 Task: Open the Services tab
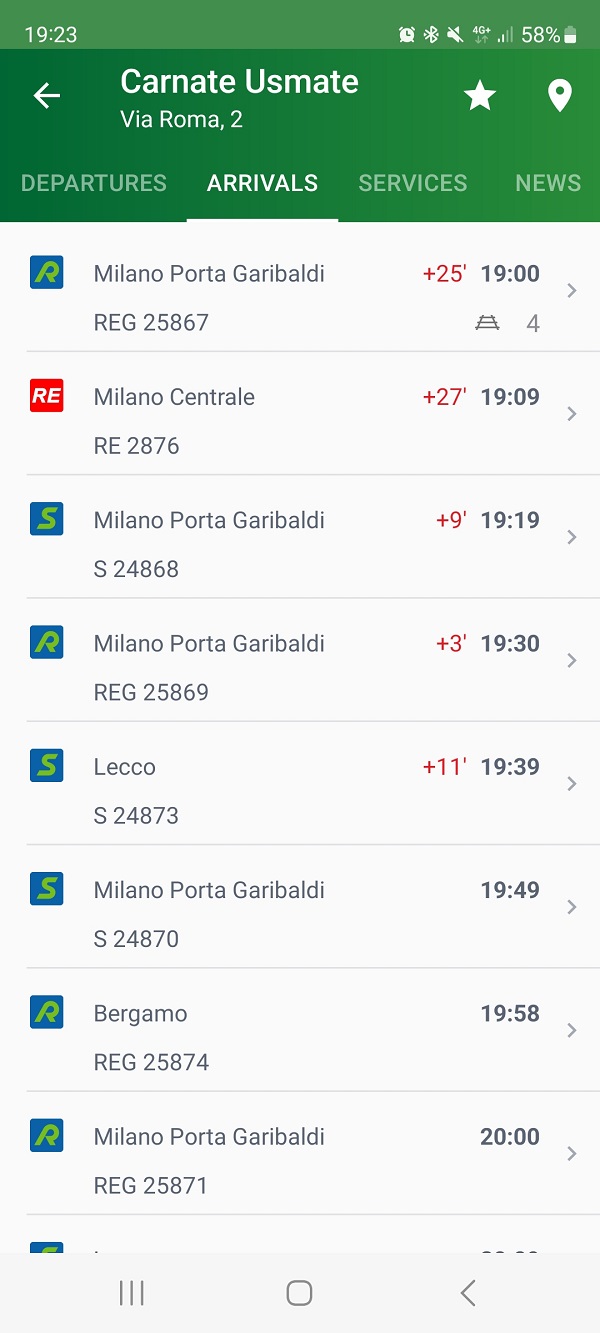[x=413, y=183]
